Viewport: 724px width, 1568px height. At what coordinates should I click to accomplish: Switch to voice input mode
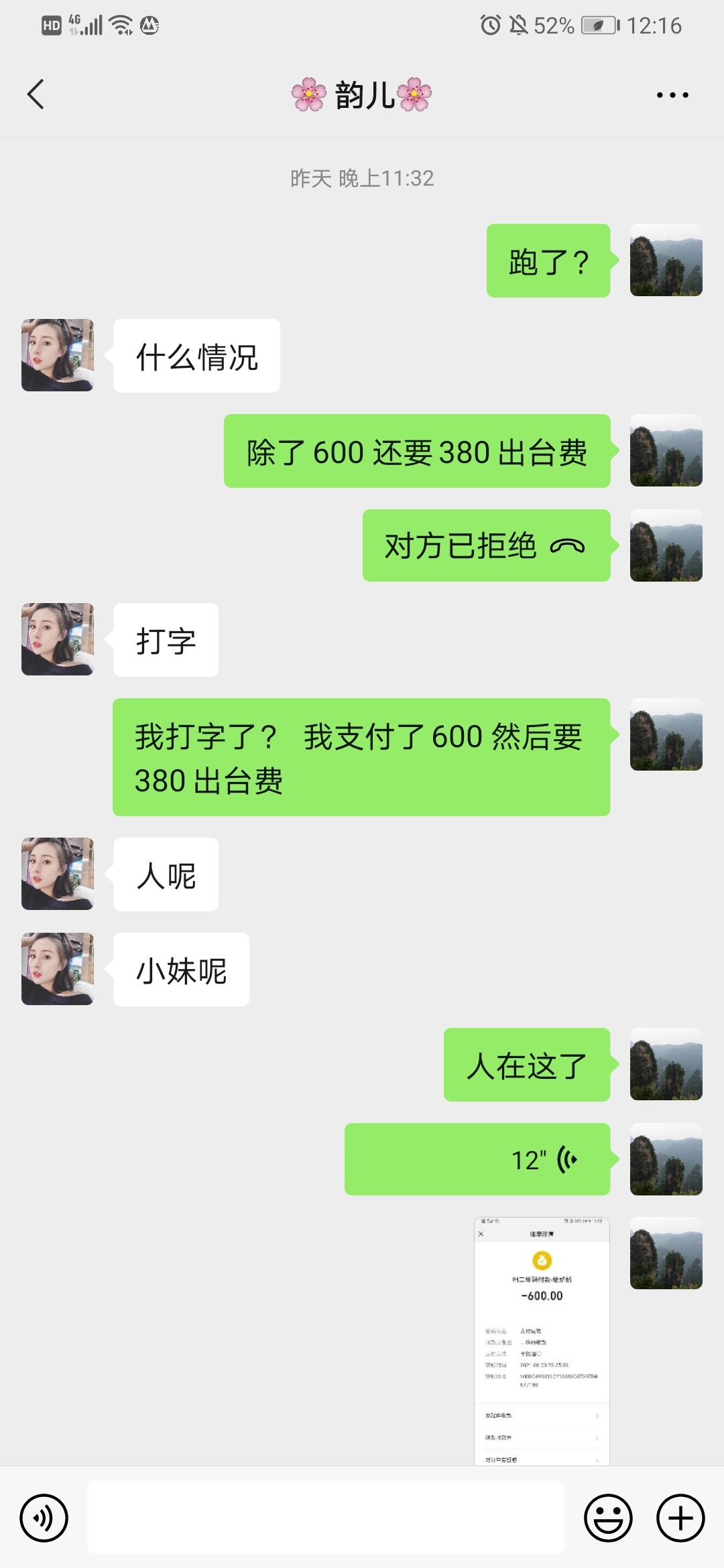44,1518
